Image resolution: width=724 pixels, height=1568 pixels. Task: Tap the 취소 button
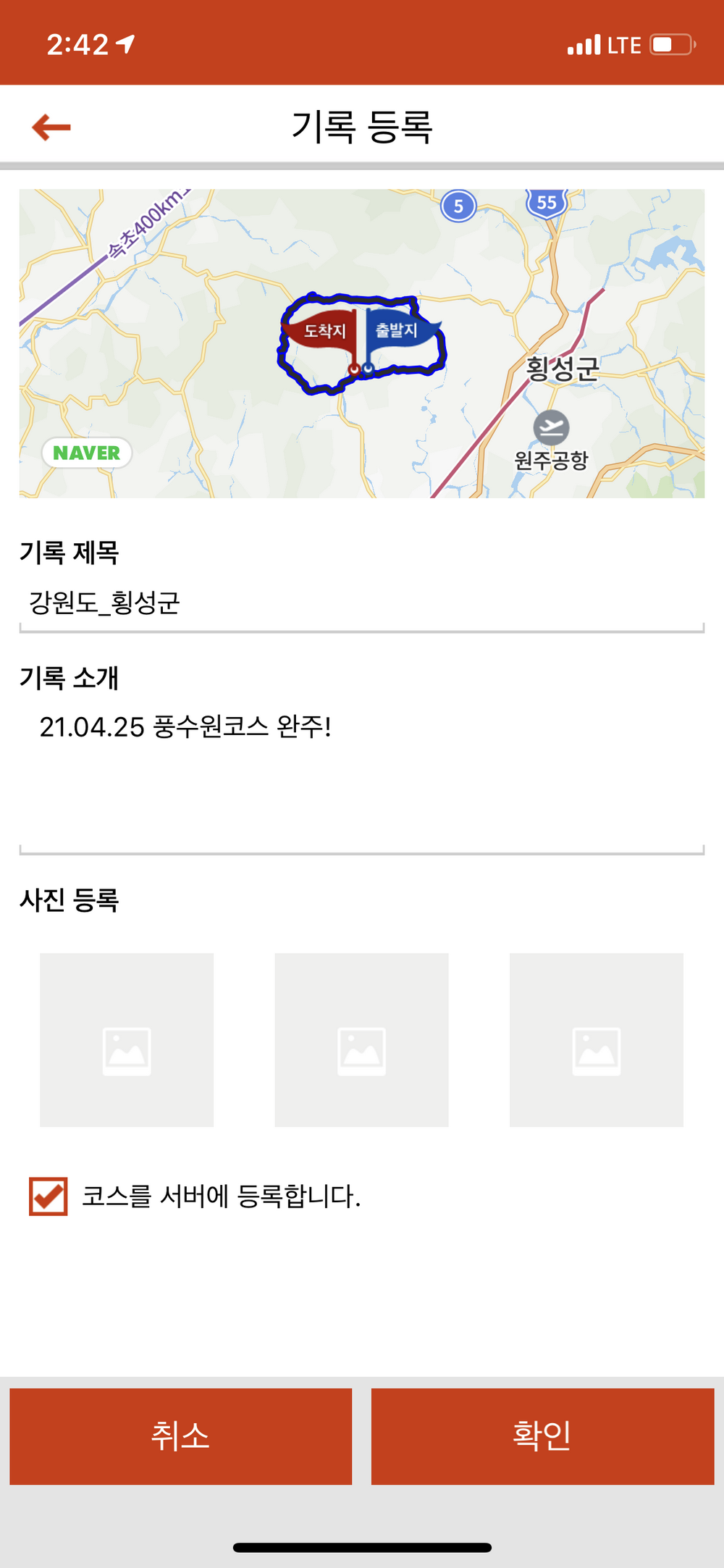pyautogui.click(x=180, y=1436)
